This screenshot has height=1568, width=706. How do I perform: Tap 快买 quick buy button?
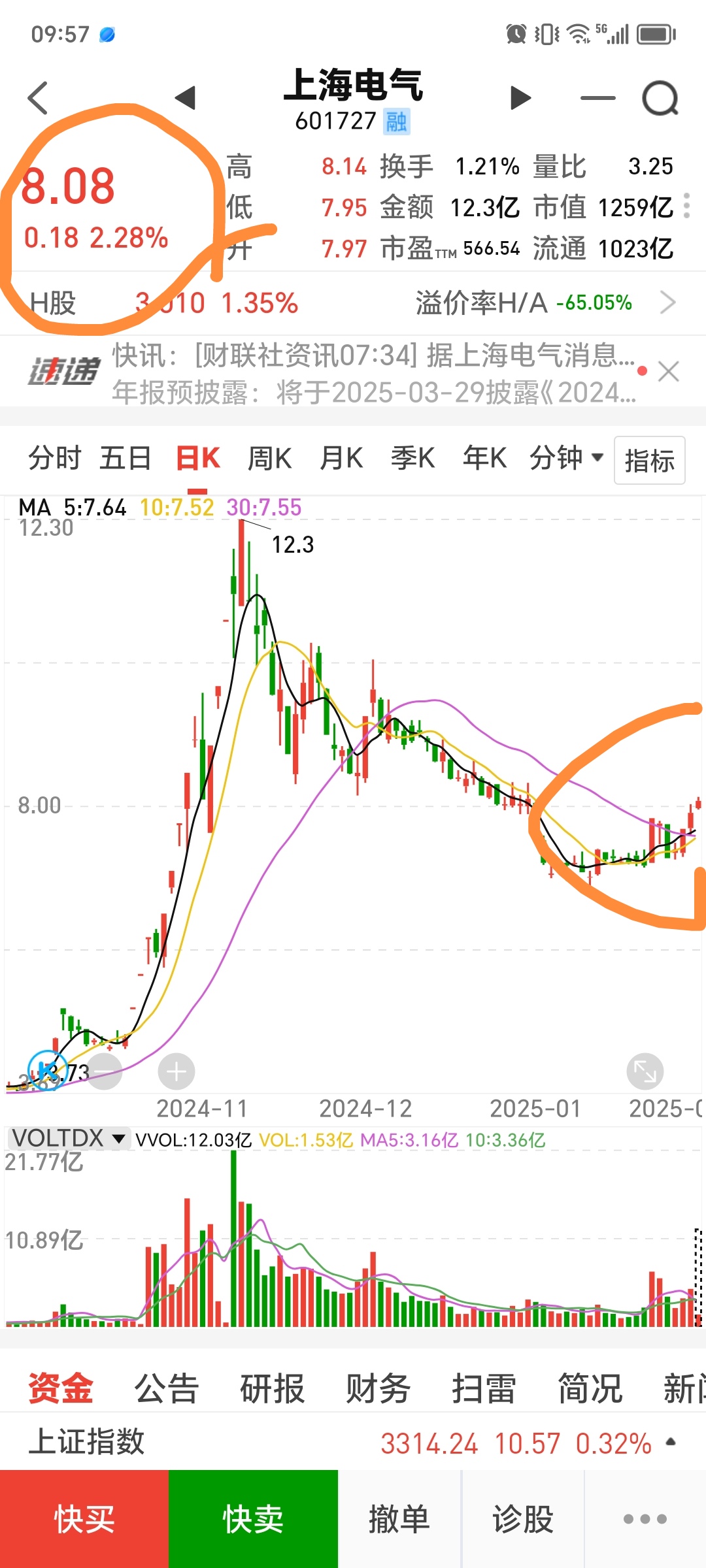[84, 1519]
